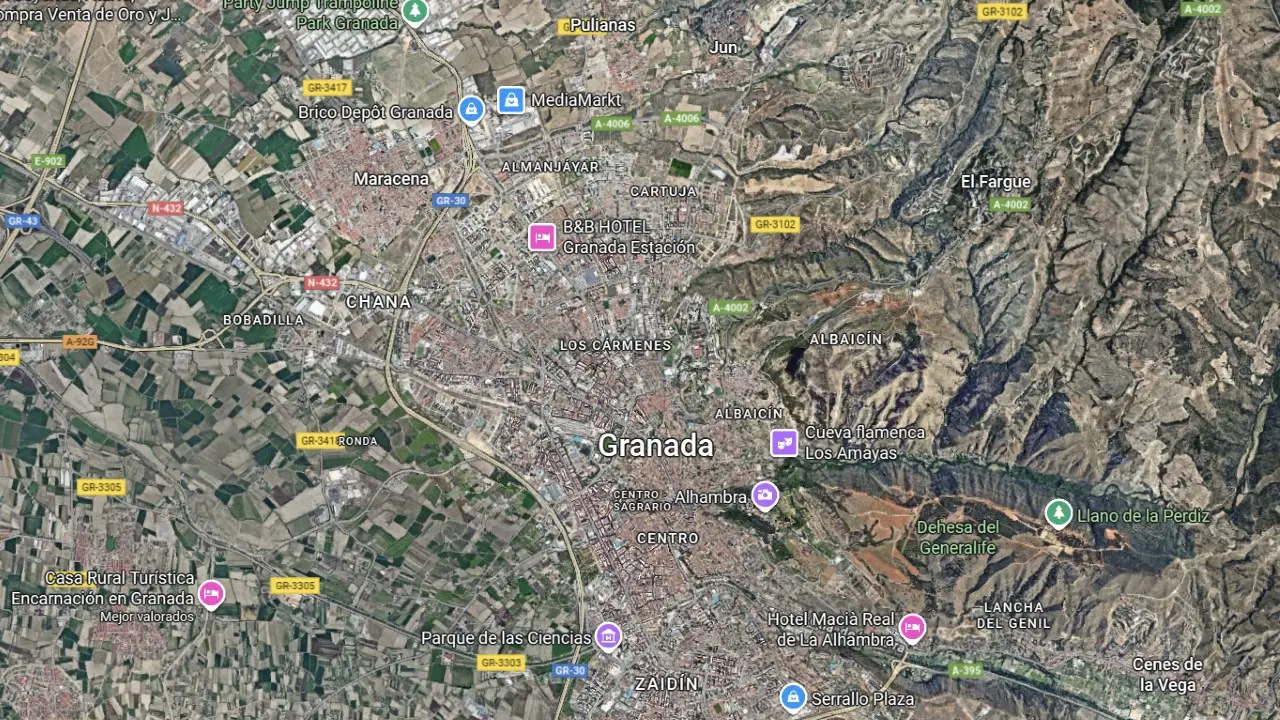
Task: Select the Brico Depôt Granada marker
Action: pyautogui.click(x=471, y=109)
